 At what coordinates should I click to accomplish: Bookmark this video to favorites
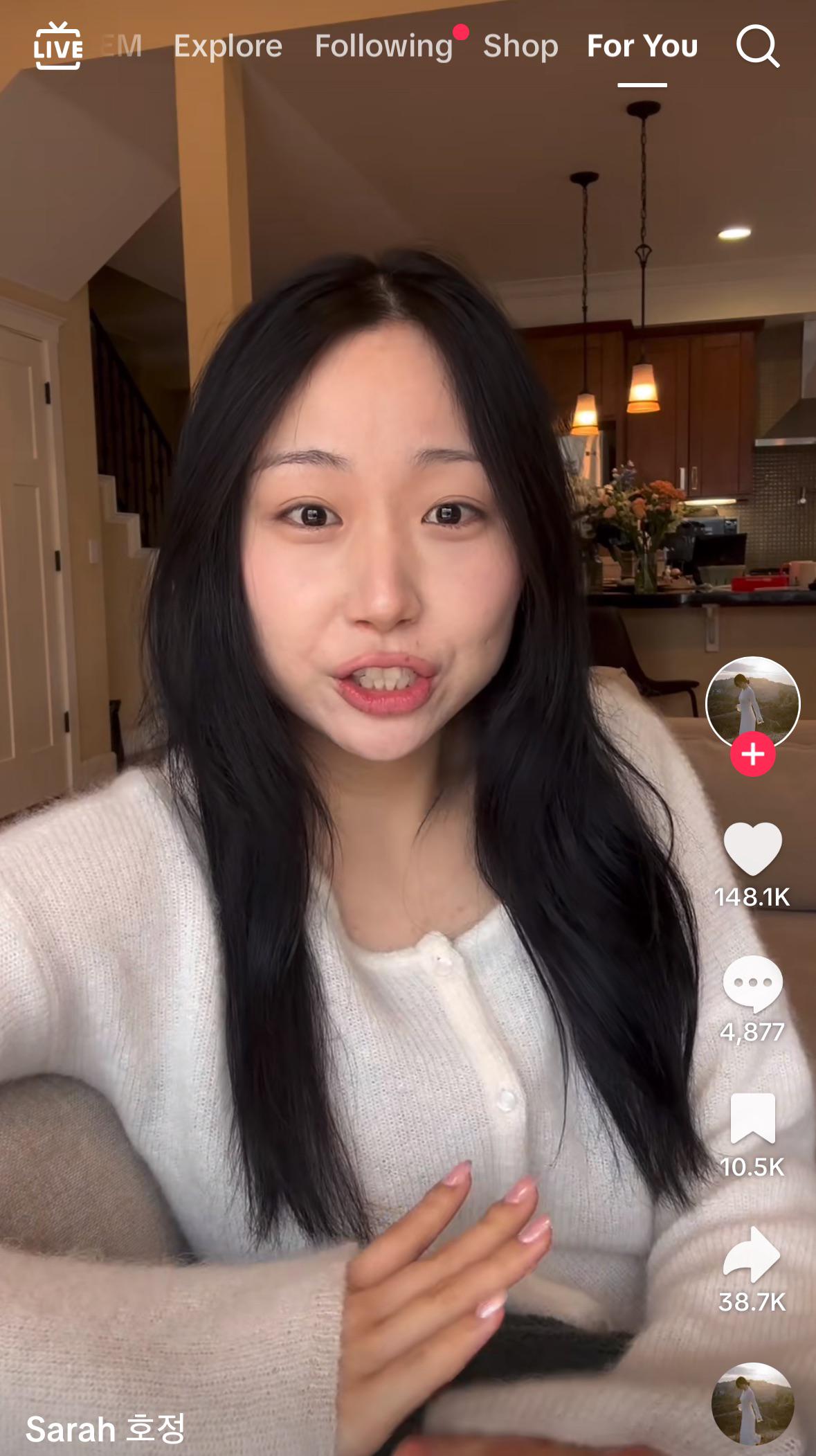coord(752,1118)
